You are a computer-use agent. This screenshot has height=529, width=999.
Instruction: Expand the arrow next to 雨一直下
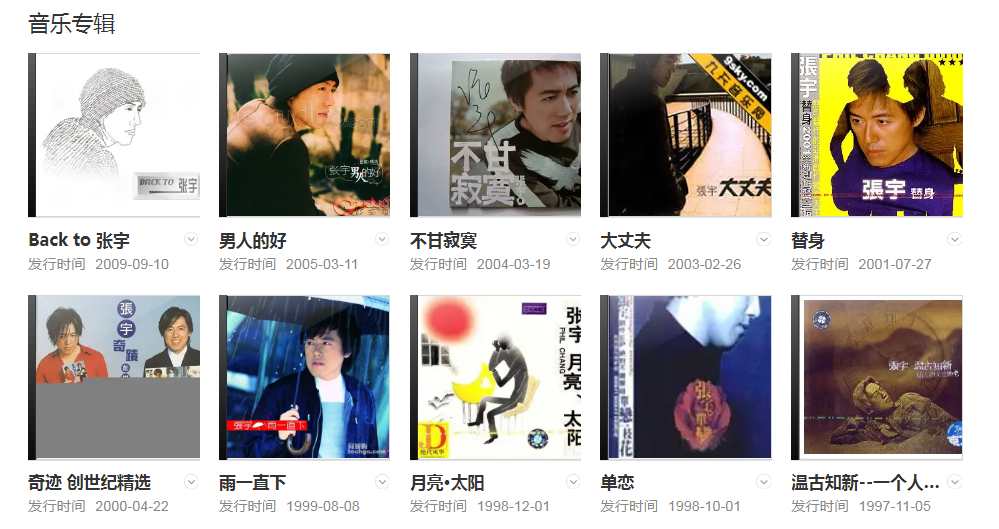[x=382, y=482]
